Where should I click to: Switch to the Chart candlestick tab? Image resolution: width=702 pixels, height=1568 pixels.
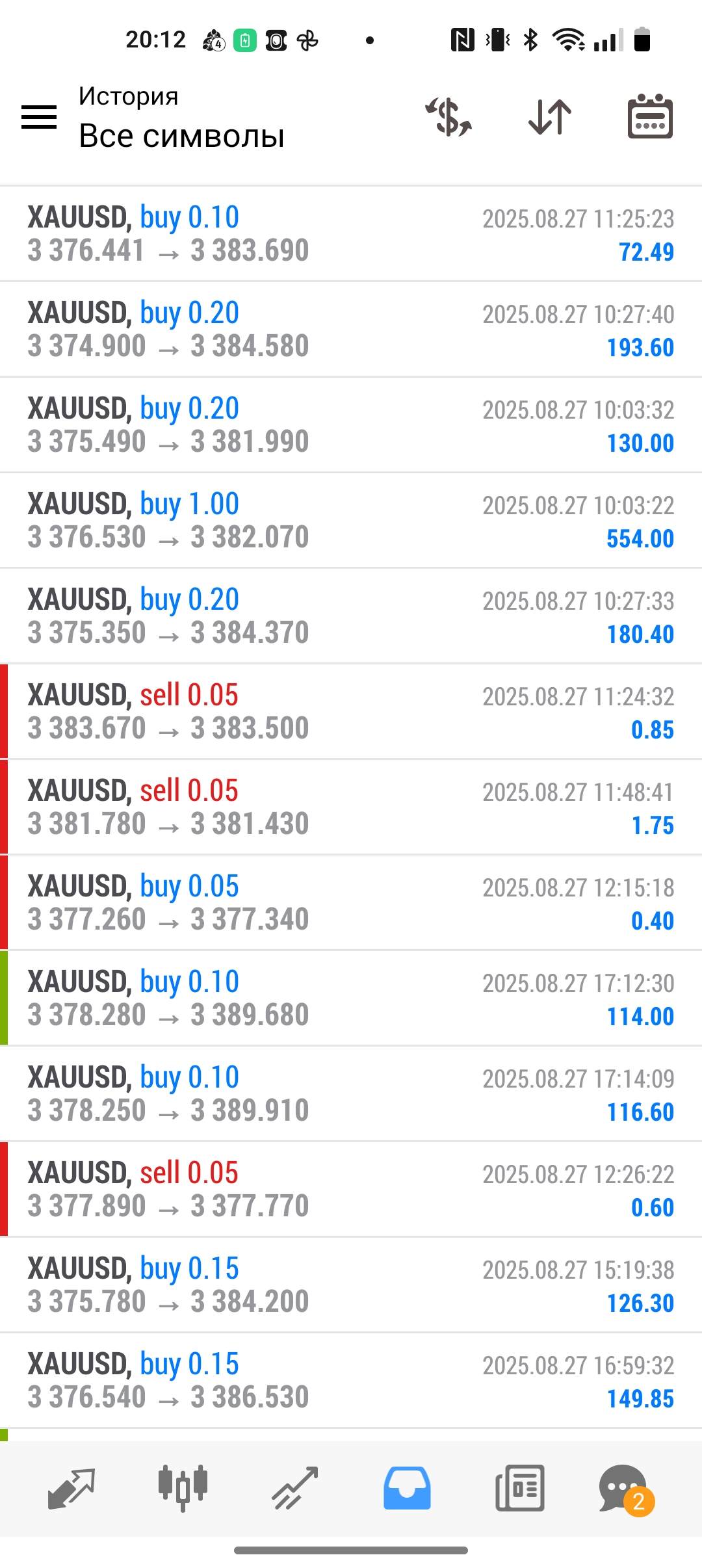tap(183, 1488)
